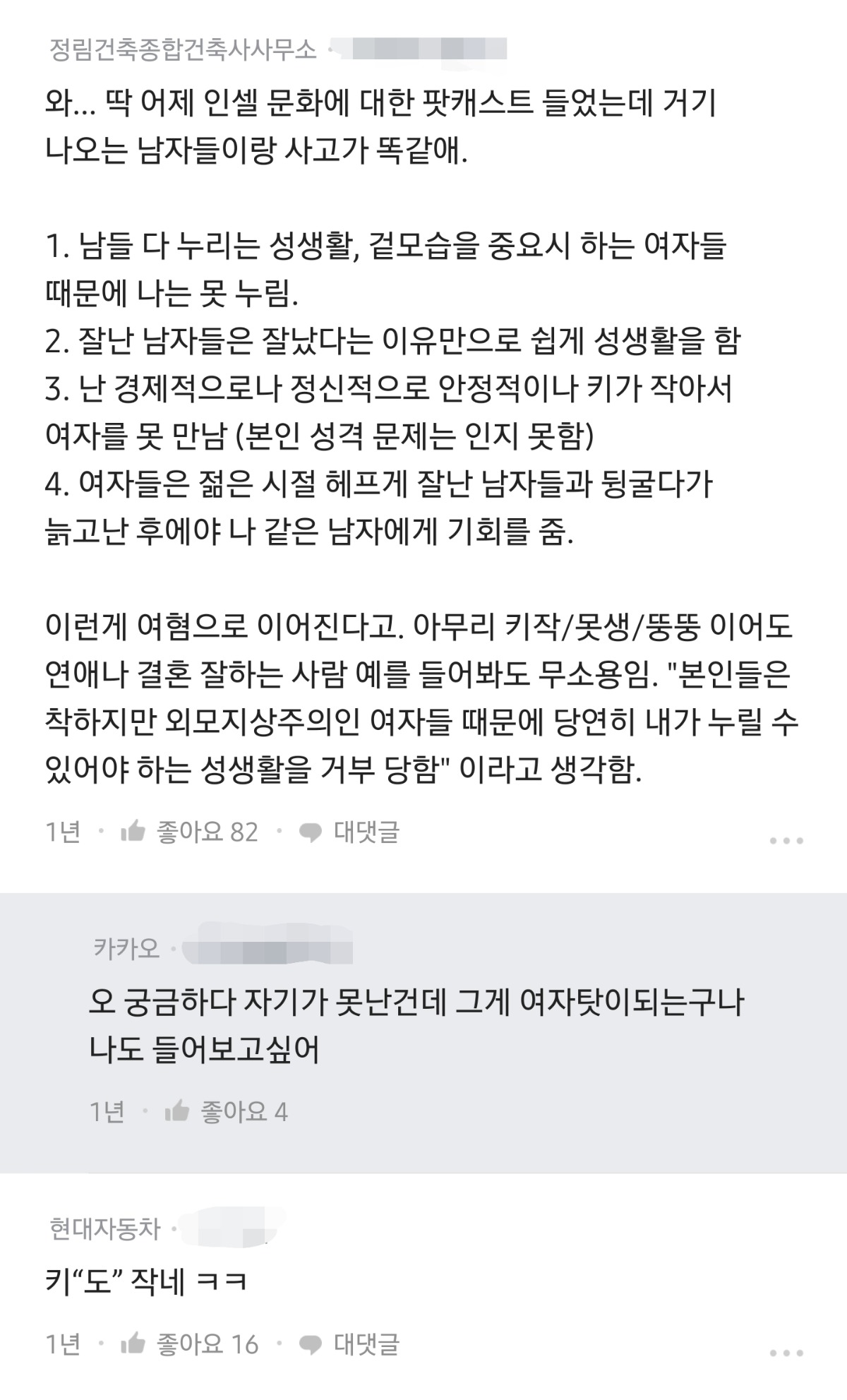
Task: Click the more options dots on the first comment
Action: tap(785, 839)
